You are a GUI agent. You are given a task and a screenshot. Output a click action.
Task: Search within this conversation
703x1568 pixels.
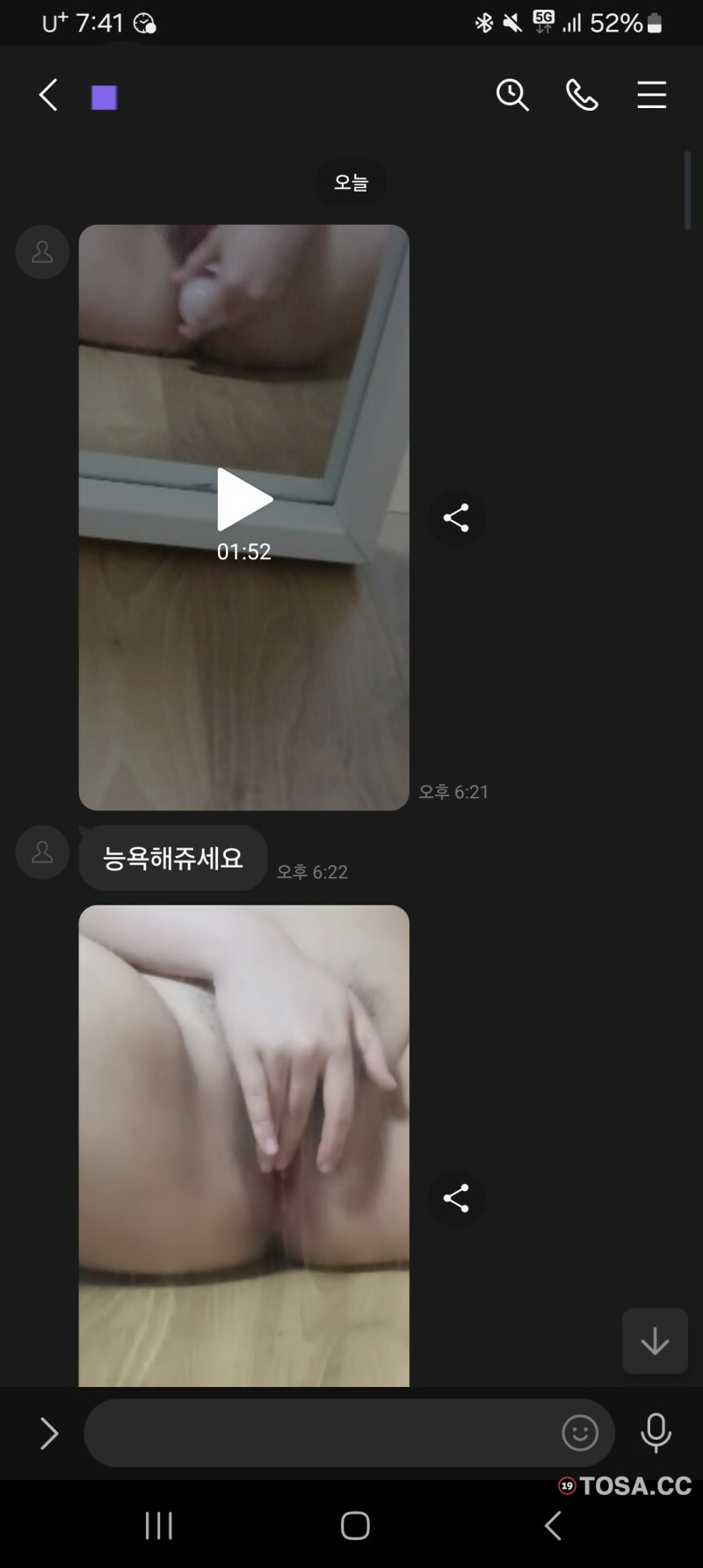pos(512,95)
